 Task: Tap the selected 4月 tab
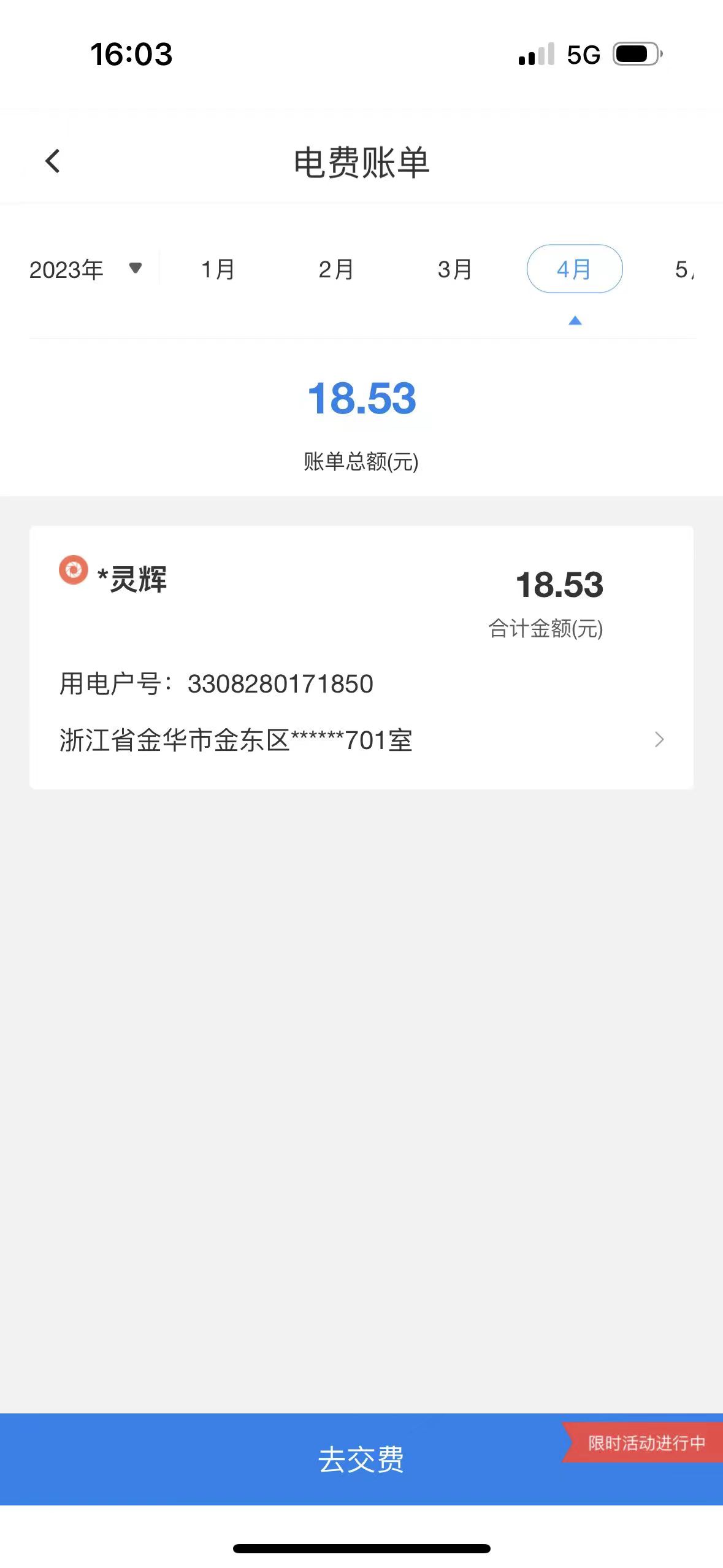[x=575, y=269]
